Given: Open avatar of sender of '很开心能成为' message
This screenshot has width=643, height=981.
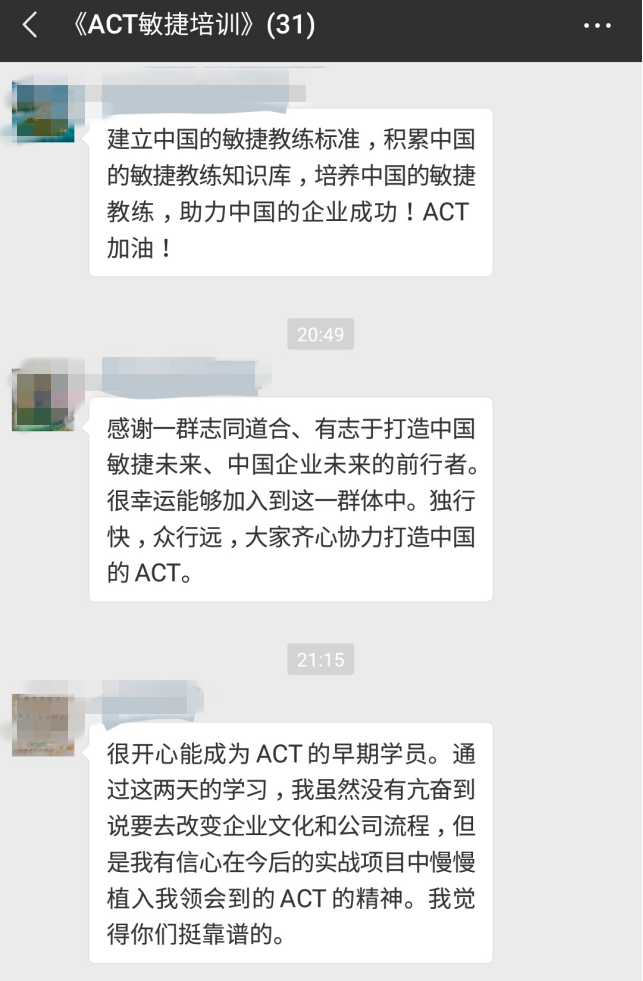Looking at the screenshot, I should 43,724.
